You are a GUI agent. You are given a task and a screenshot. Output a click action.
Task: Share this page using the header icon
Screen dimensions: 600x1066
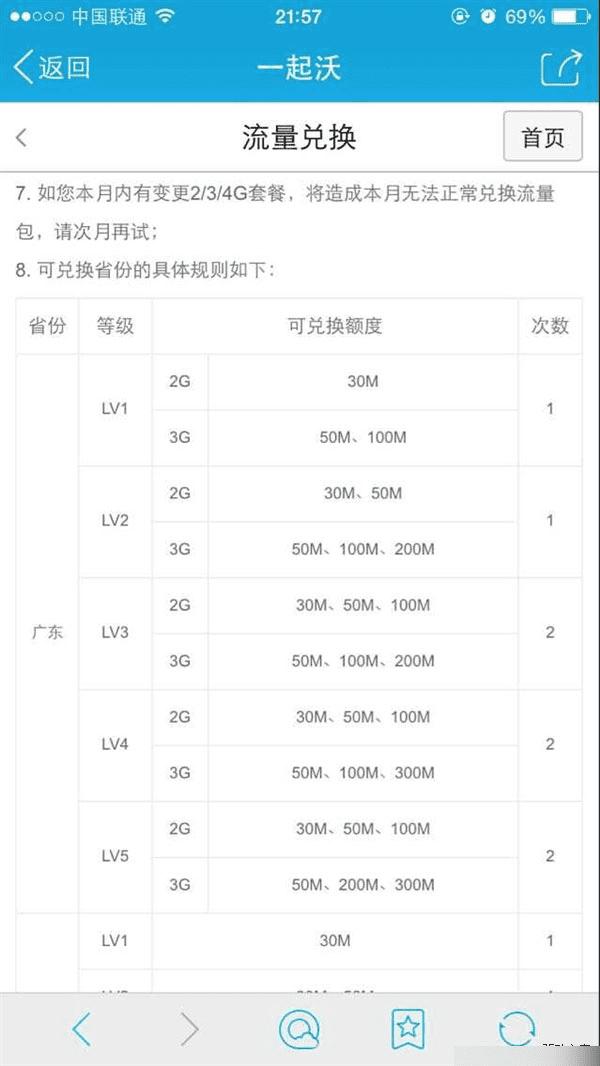pos(560,67)
